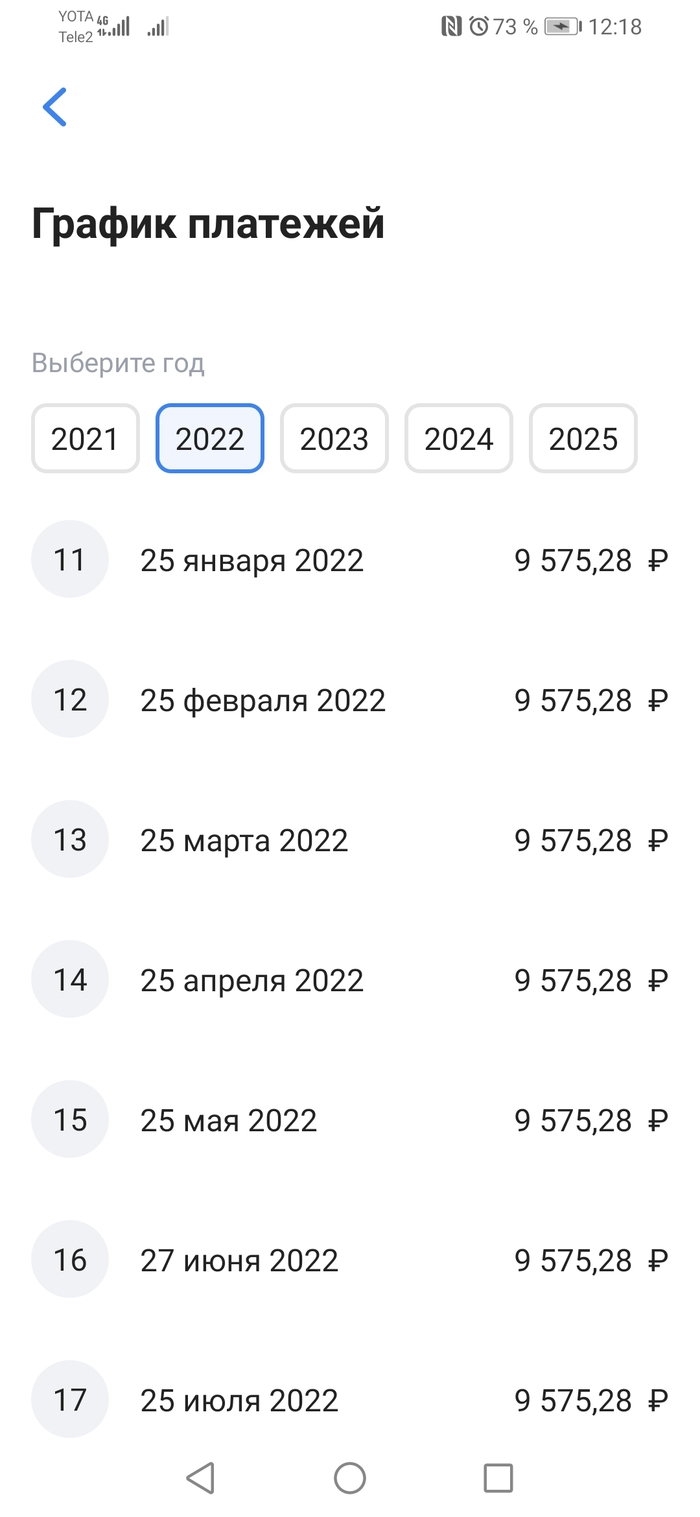Screen dimensions: 700x1517
Task: Go back using the blue arrow
Action: pyautogui.click(x=55, y=107)
